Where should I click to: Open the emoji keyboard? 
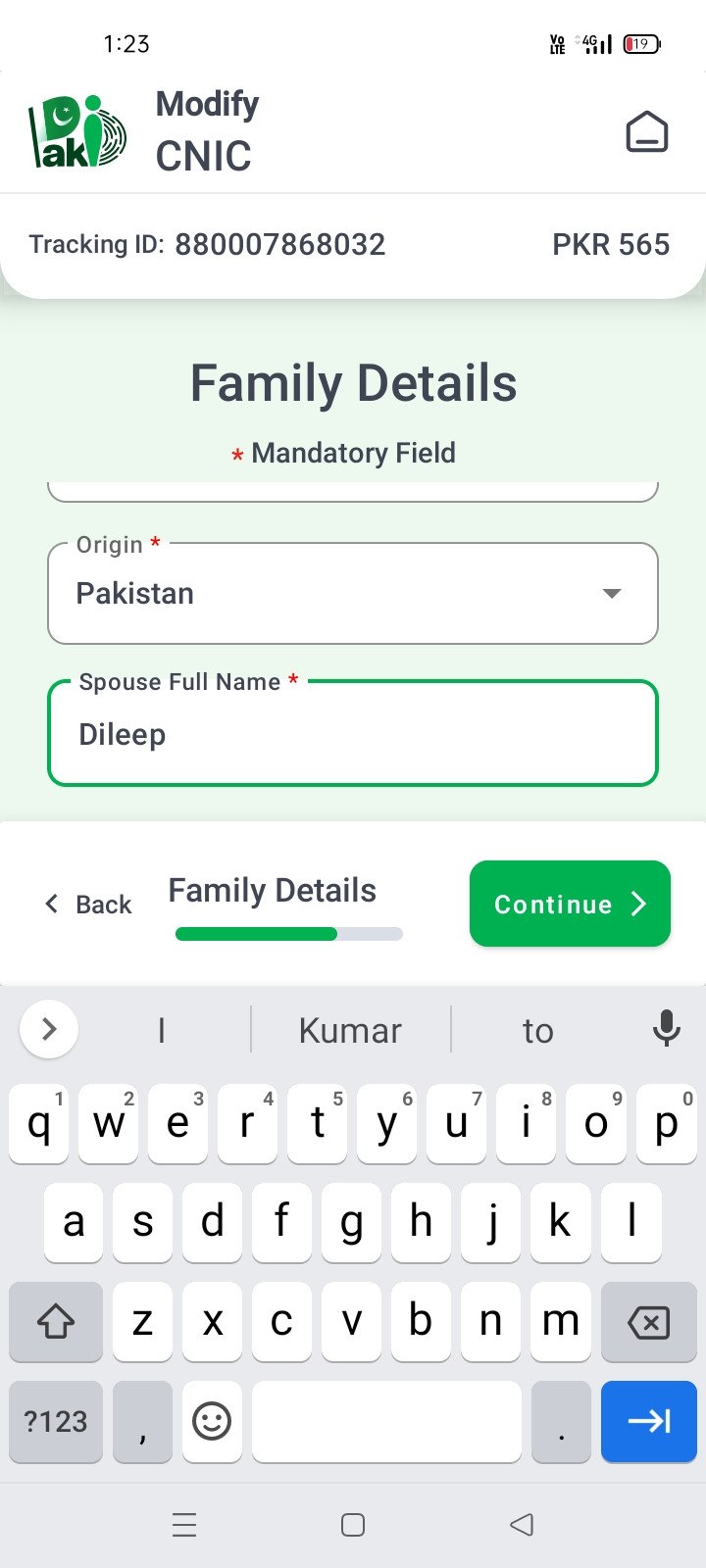tap(212, 1421)
